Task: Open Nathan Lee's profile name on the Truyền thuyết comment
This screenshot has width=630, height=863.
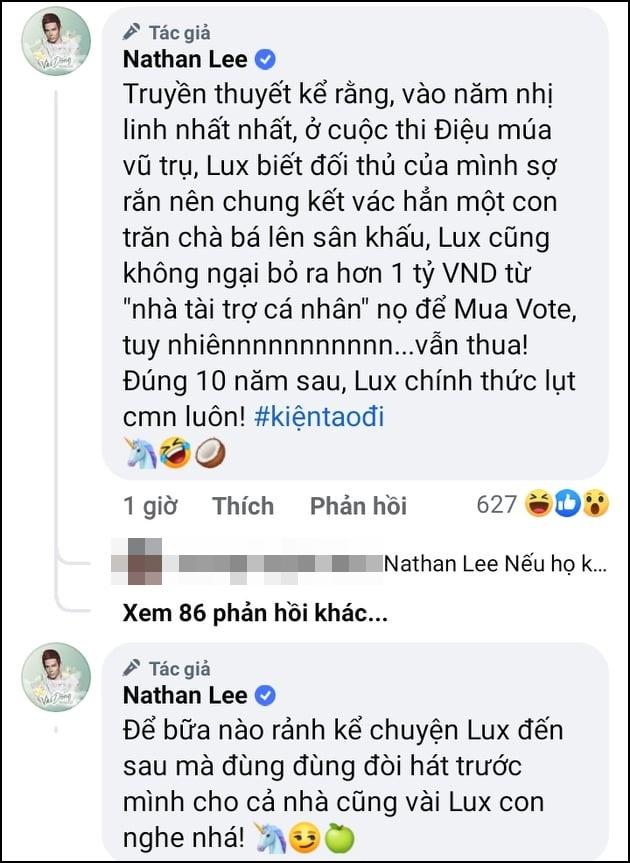Action: point(185,60)
